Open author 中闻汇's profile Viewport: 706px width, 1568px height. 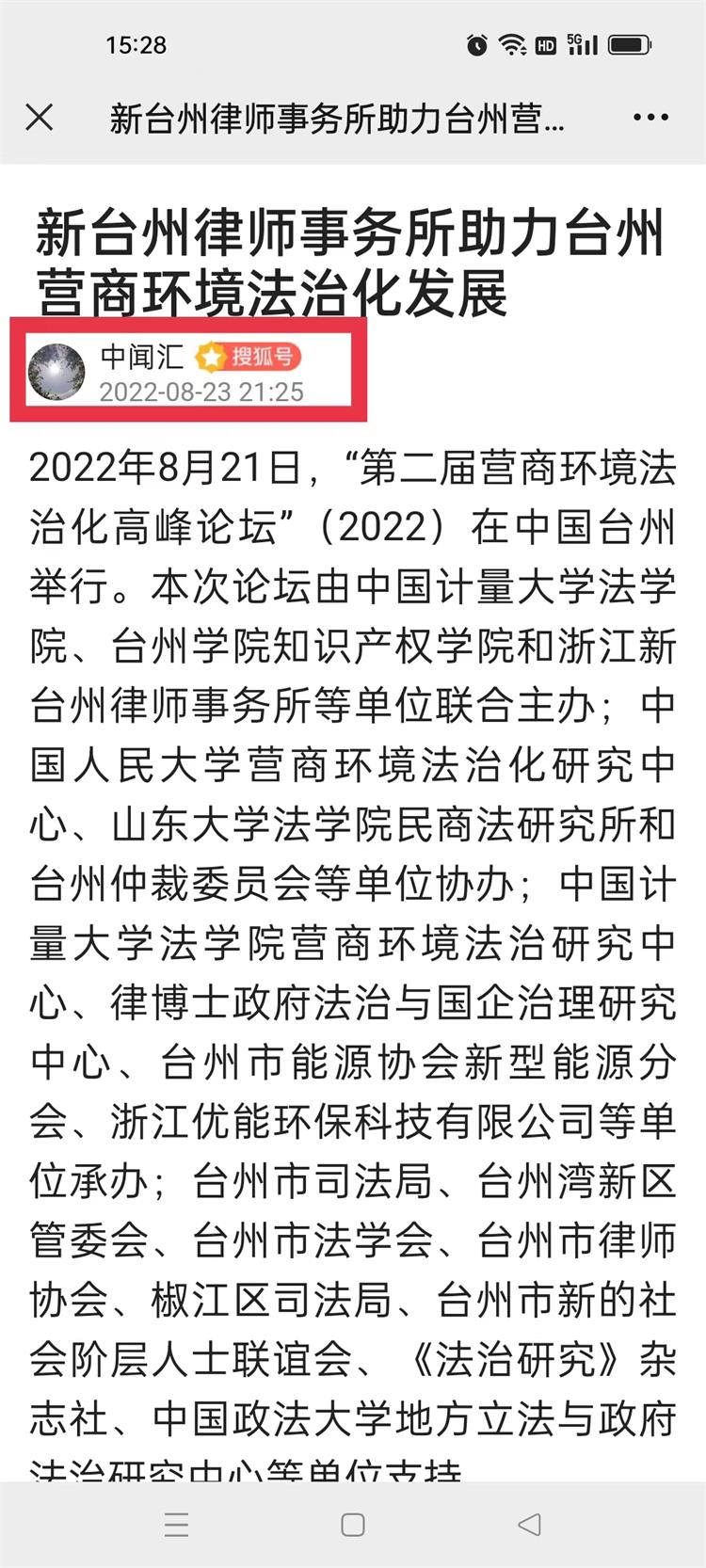coord(142,357)
